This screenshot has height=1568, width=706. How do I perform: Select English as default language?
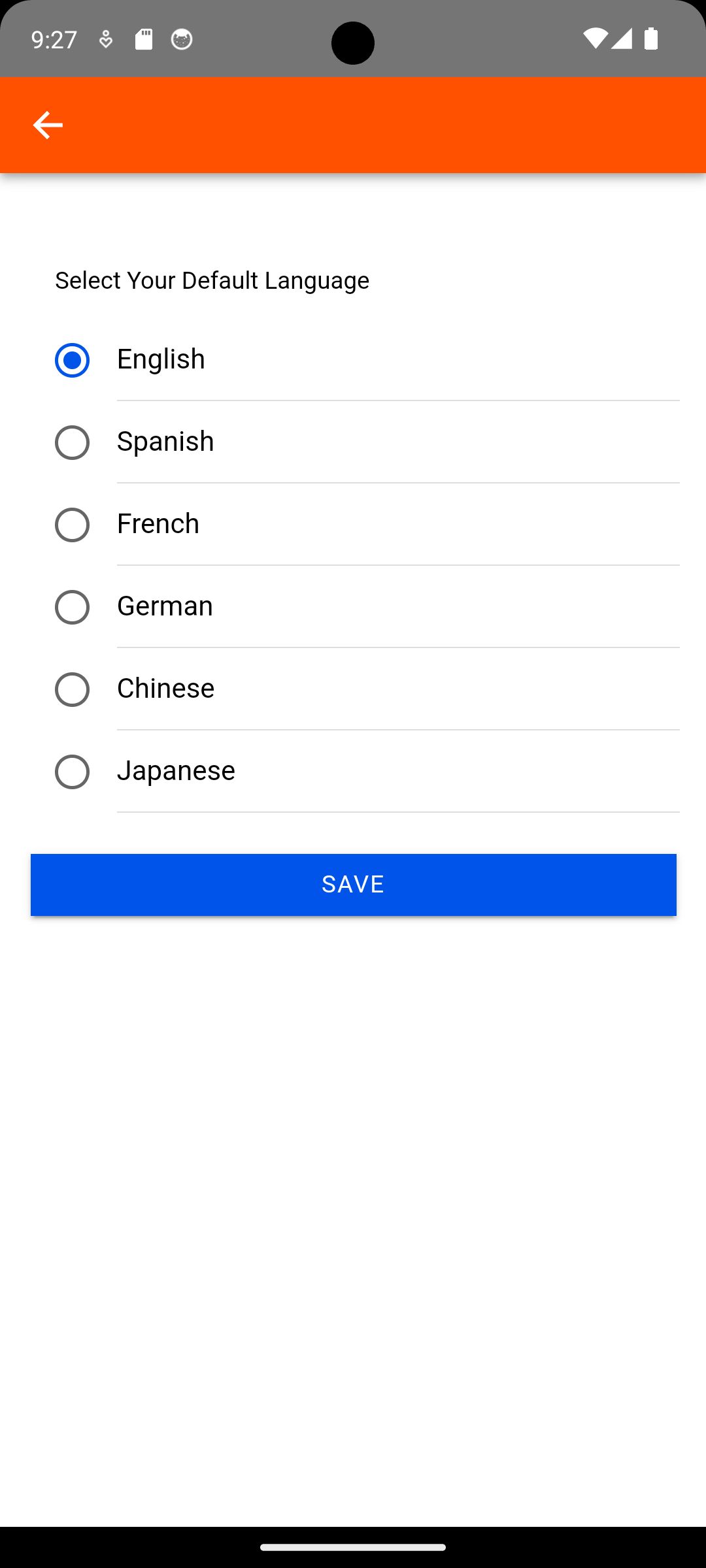367,360
